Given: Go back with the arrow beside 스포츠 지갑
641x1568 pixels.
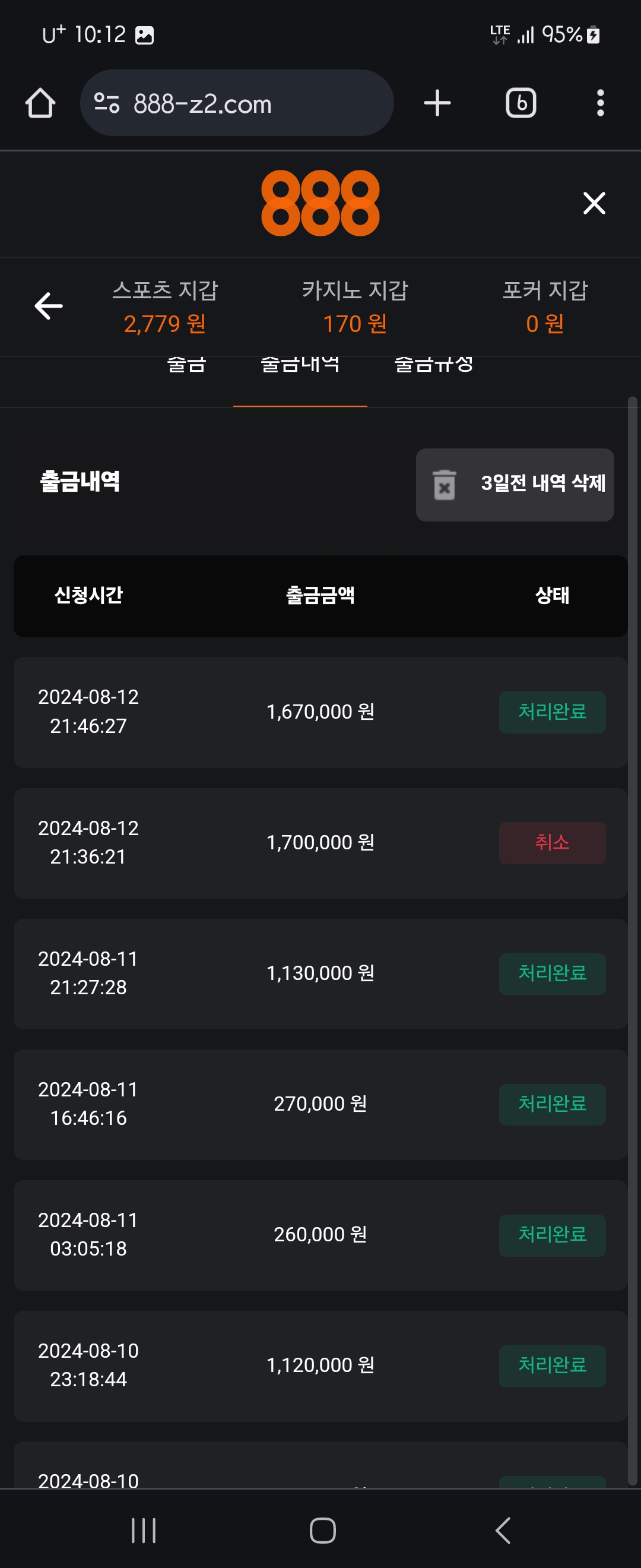Looking at the screenshot, I should (49, 305).
